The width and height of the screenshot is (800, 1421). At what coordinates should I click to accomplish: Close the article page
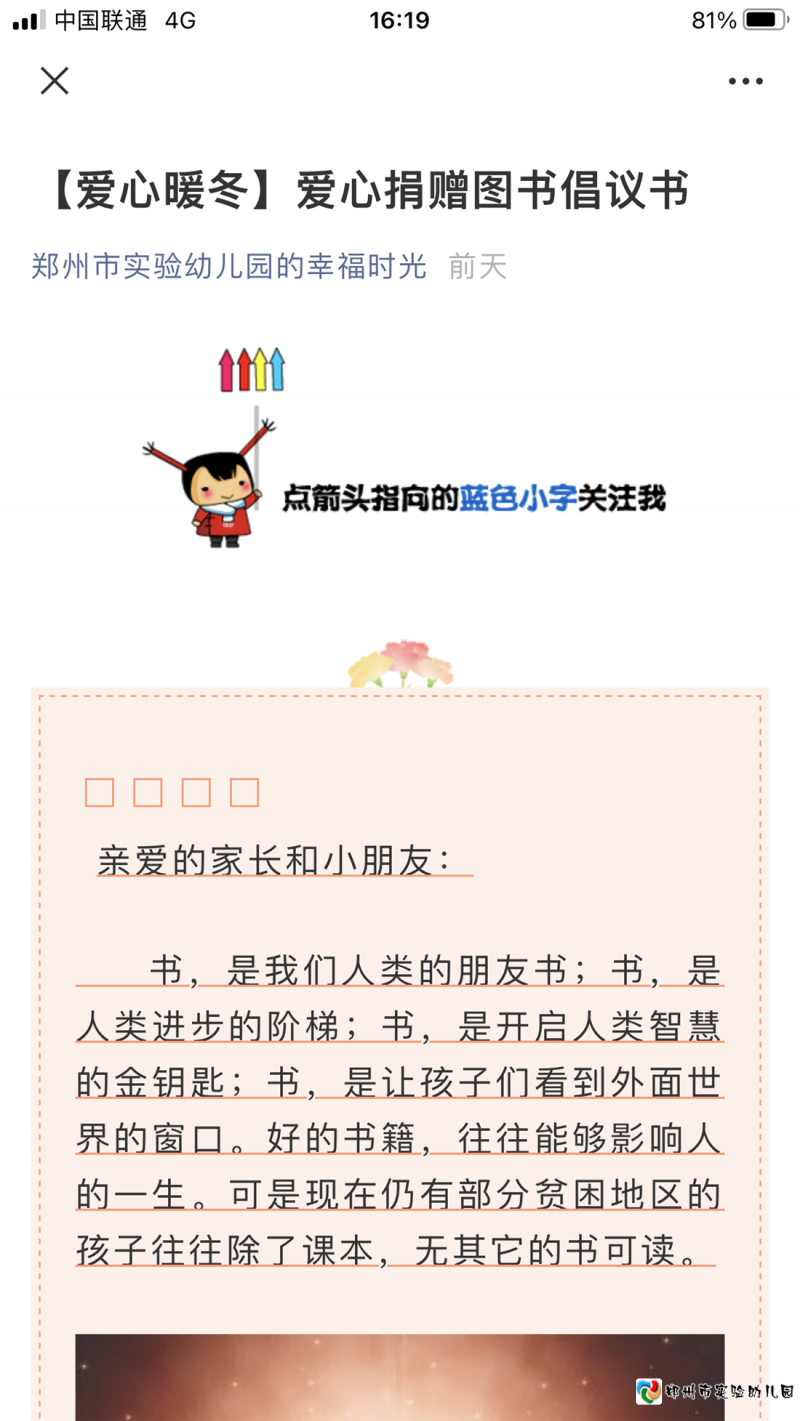(54, 81)
